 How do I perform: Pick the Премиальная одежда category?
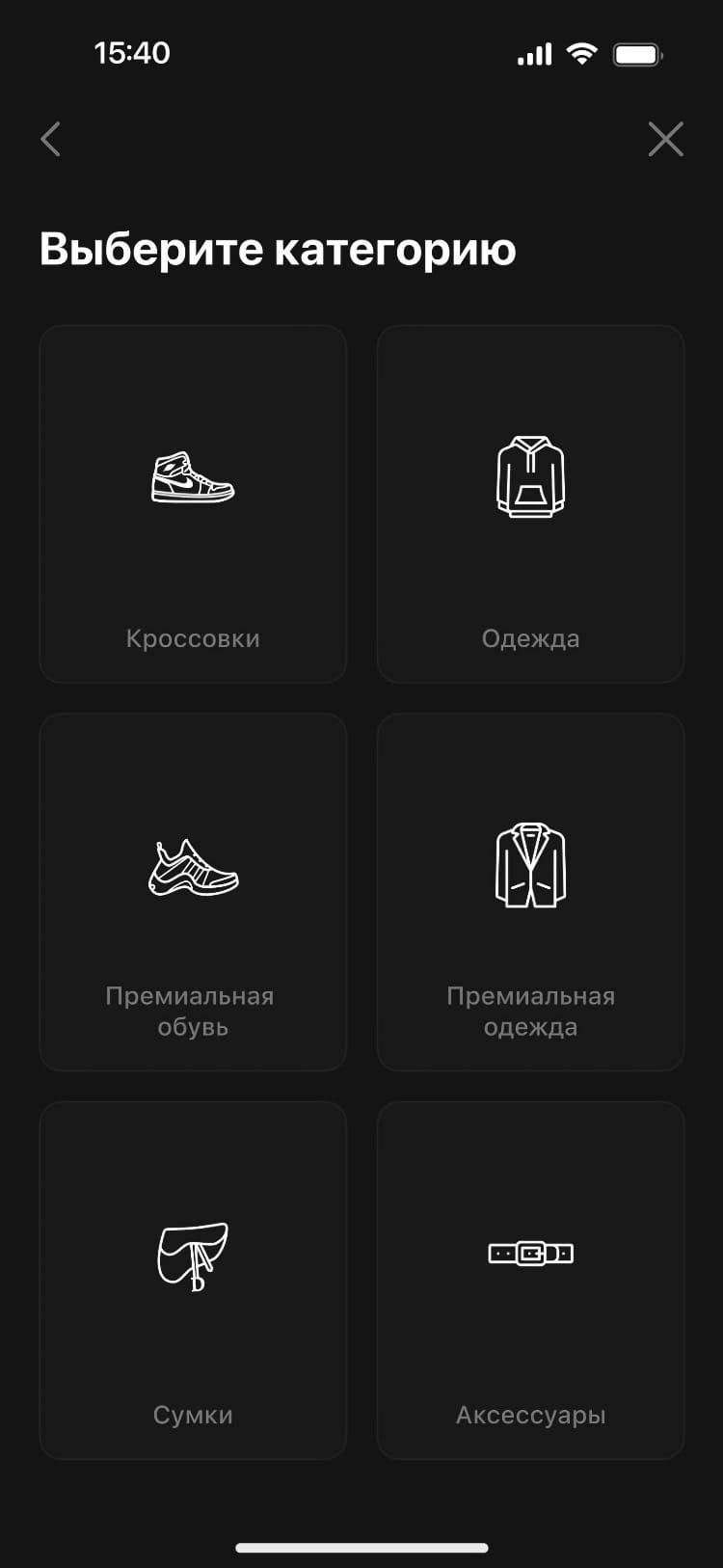(530, 892)
